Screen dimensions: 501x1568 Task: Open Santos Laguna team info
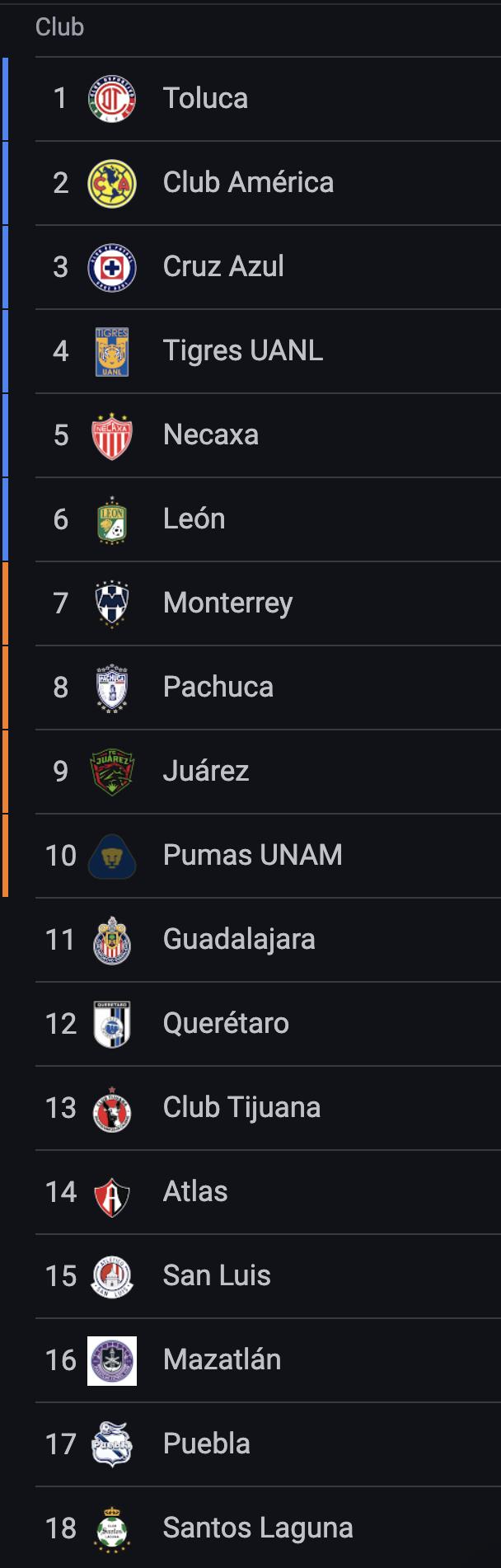point(258,1528)
